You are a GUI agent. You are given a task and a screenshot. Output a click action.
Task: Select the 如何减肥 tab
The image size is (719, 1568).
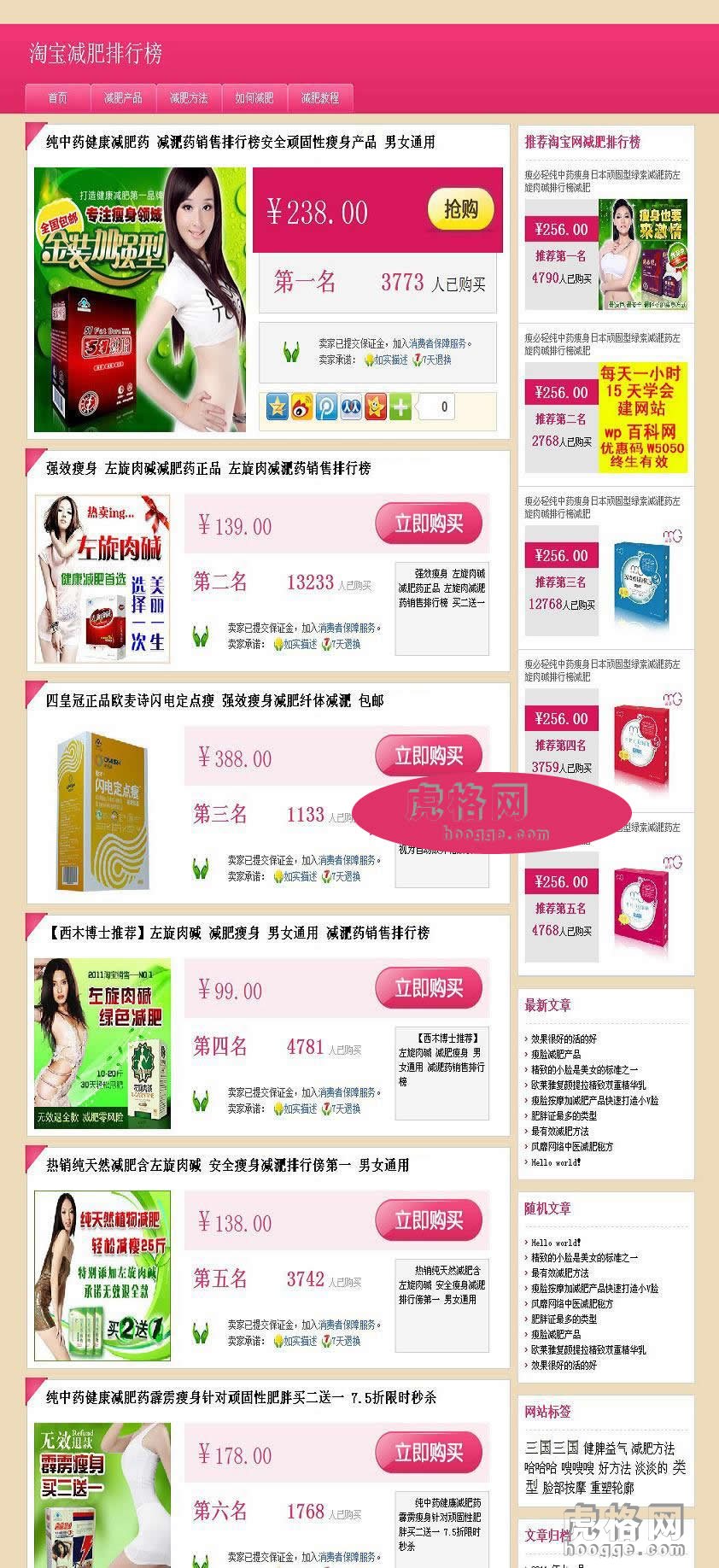tap(254, 98)
